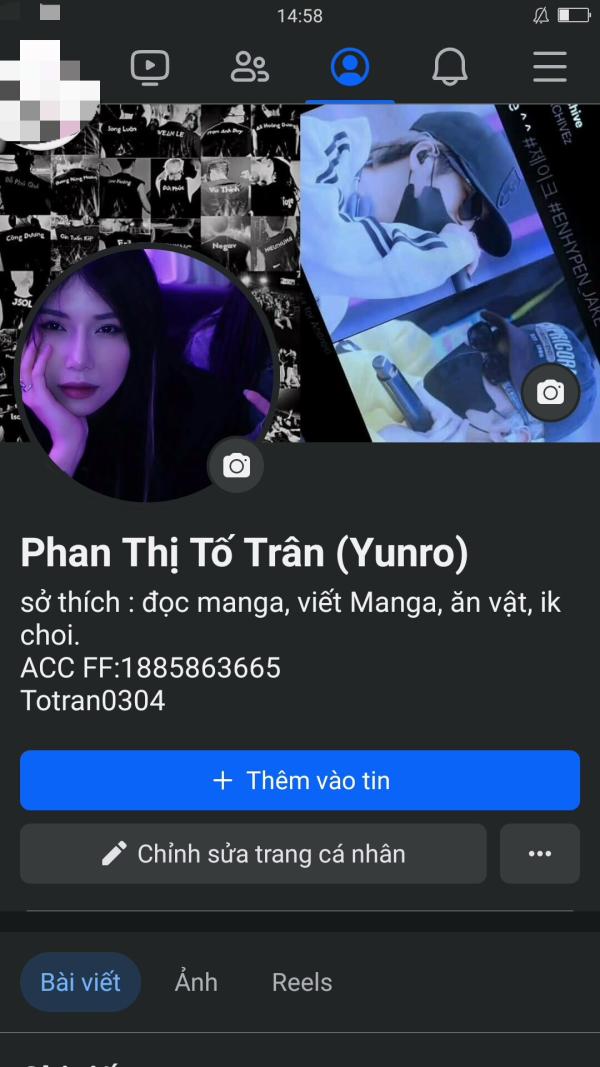Open the video watch tab
The image size is (600, 1067).
[150, 67]
